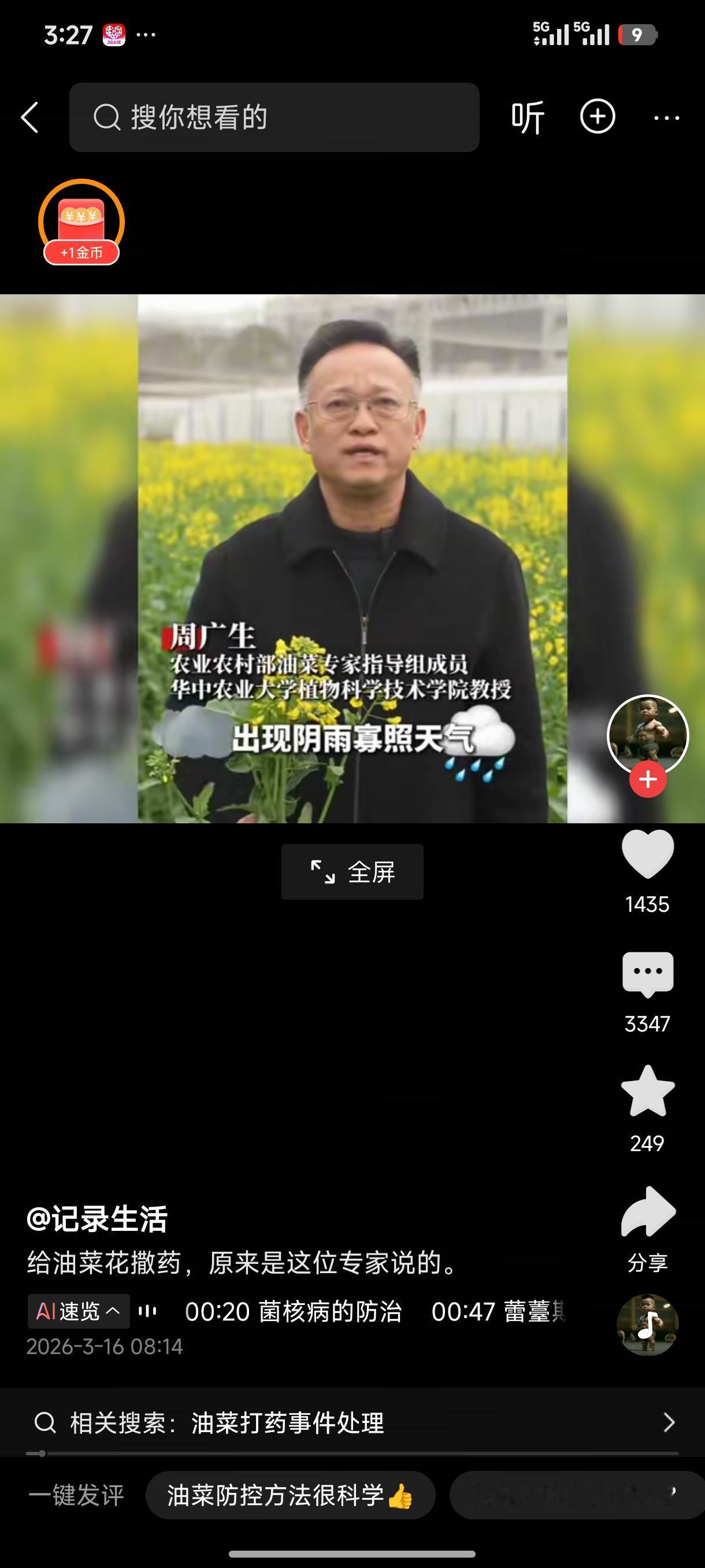Image resolution: width=705 pixels, height=1568 pixels.
Task: Open the music disc icon bottom right
Action: [648, 1326]
